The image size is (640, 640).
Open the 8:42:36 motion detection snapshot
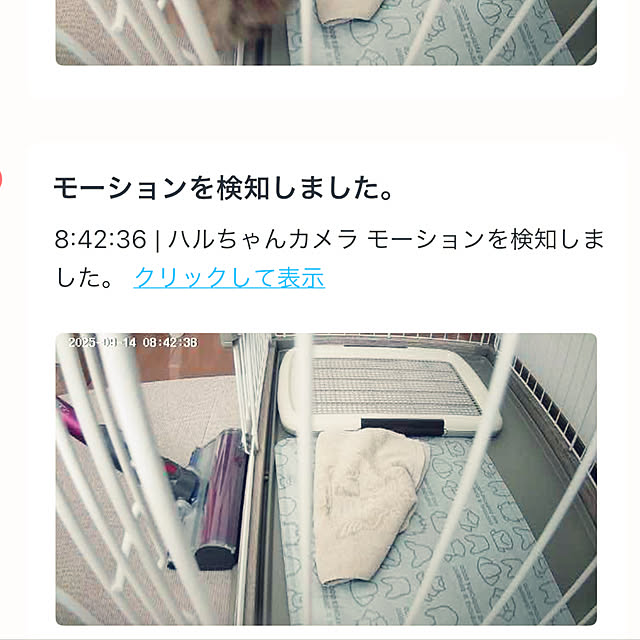point(326,478)
